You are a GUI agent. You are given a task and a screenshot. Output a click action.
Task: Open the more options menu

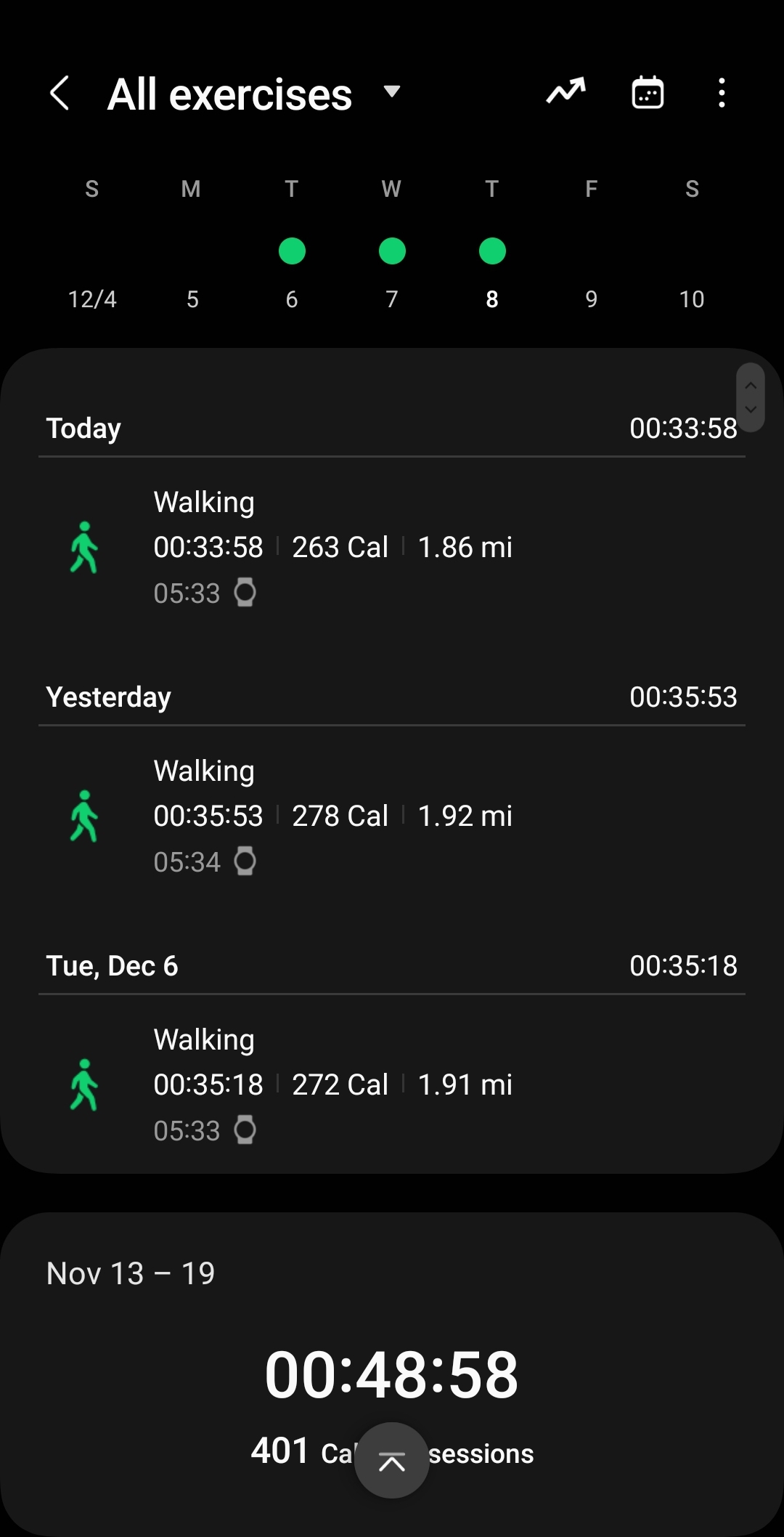[x=721, y=93]
